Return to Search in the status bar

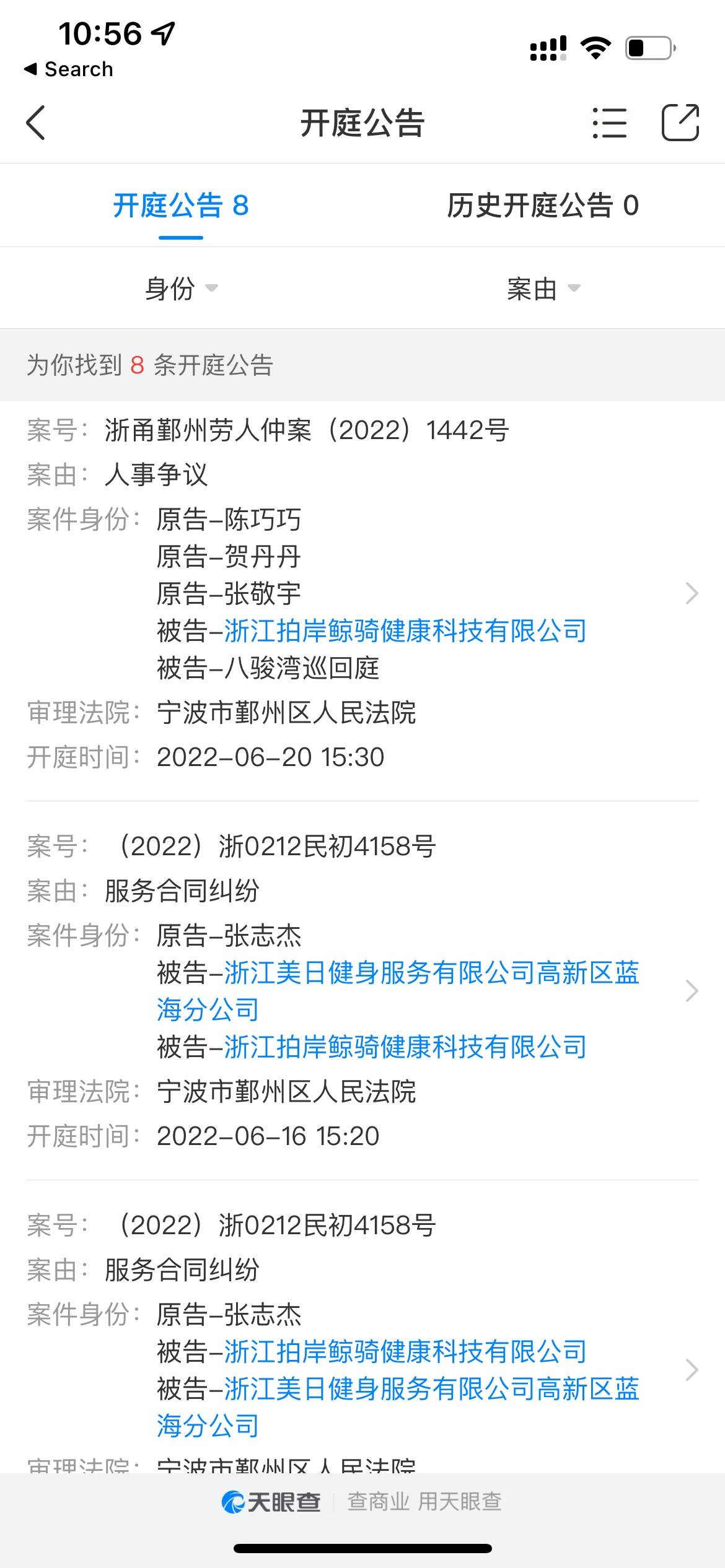click(x=69, y=69)
